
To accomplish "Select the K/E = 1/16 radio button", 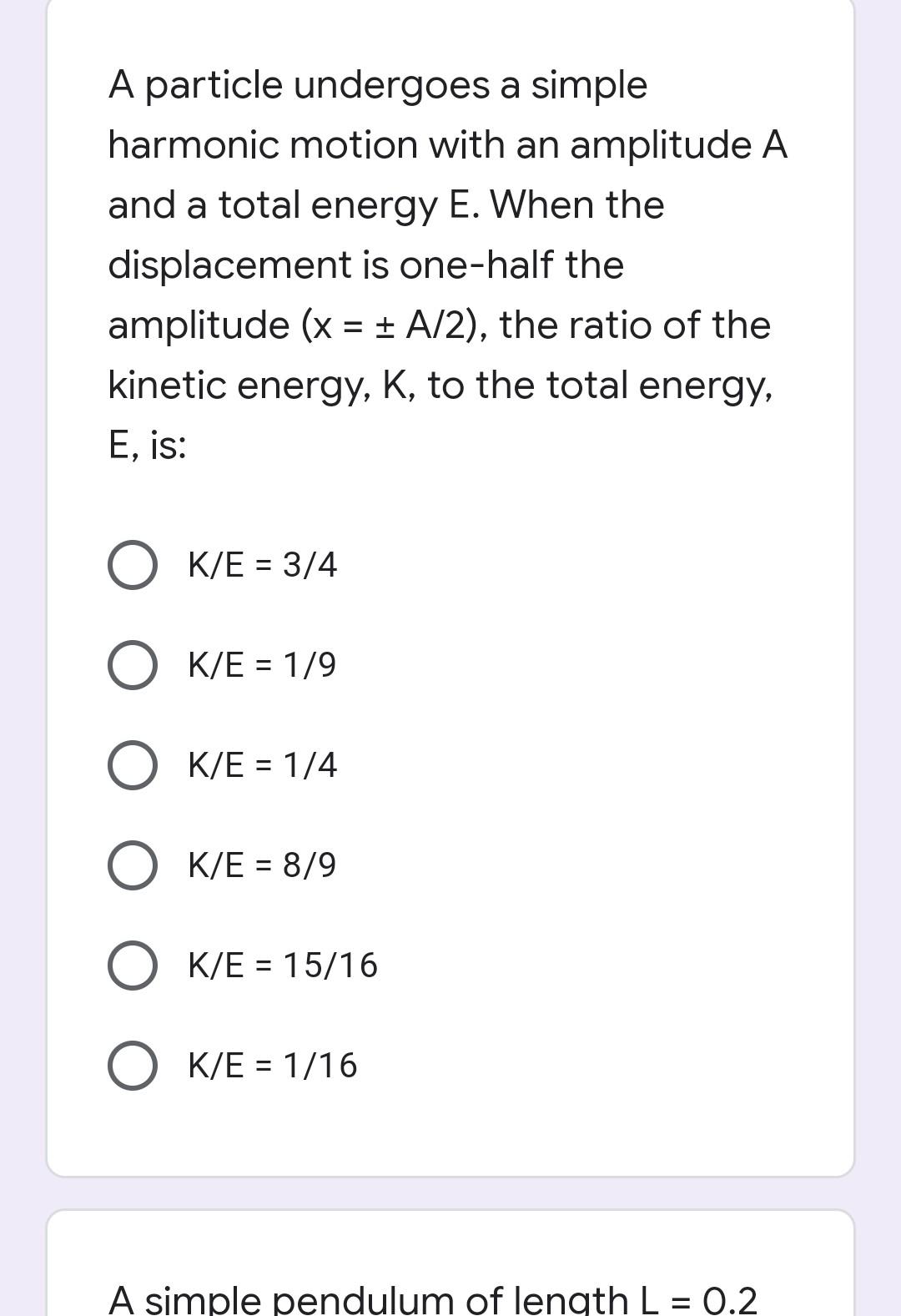I will (x=133, y=1066).
